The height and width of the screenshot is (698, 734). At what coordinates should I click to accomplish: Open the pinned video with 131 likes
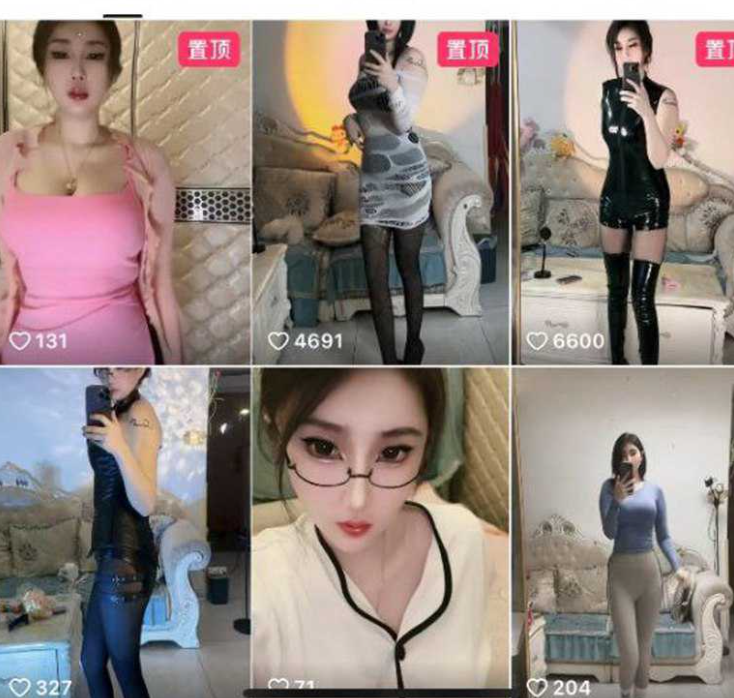pos(125,190)
